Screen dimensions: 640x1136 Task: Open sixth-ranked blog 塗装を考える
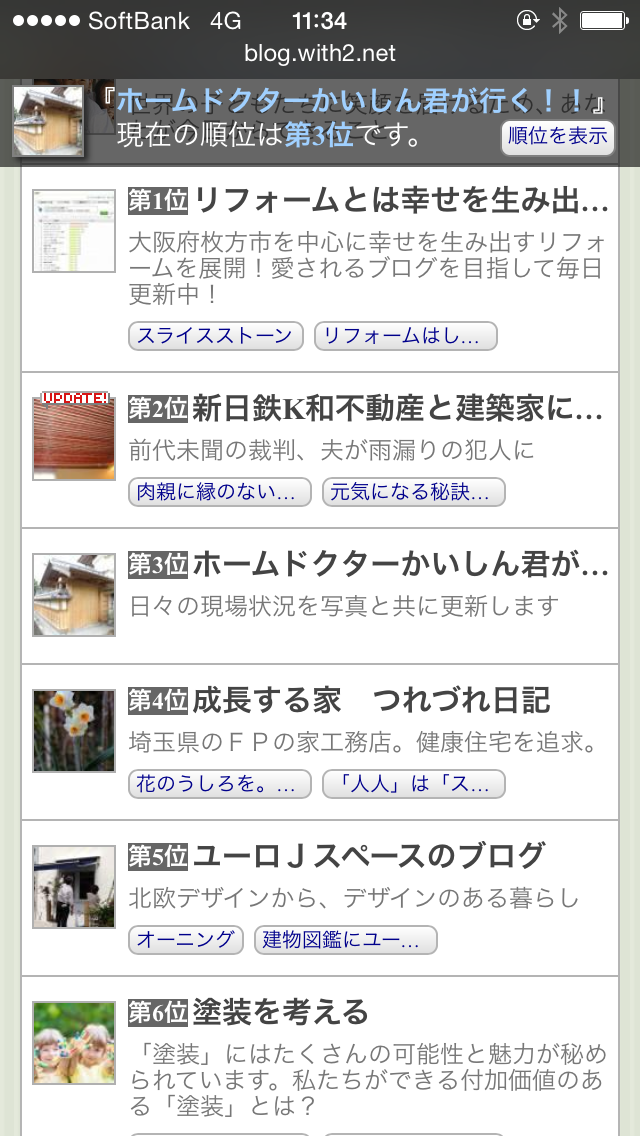280,1012
